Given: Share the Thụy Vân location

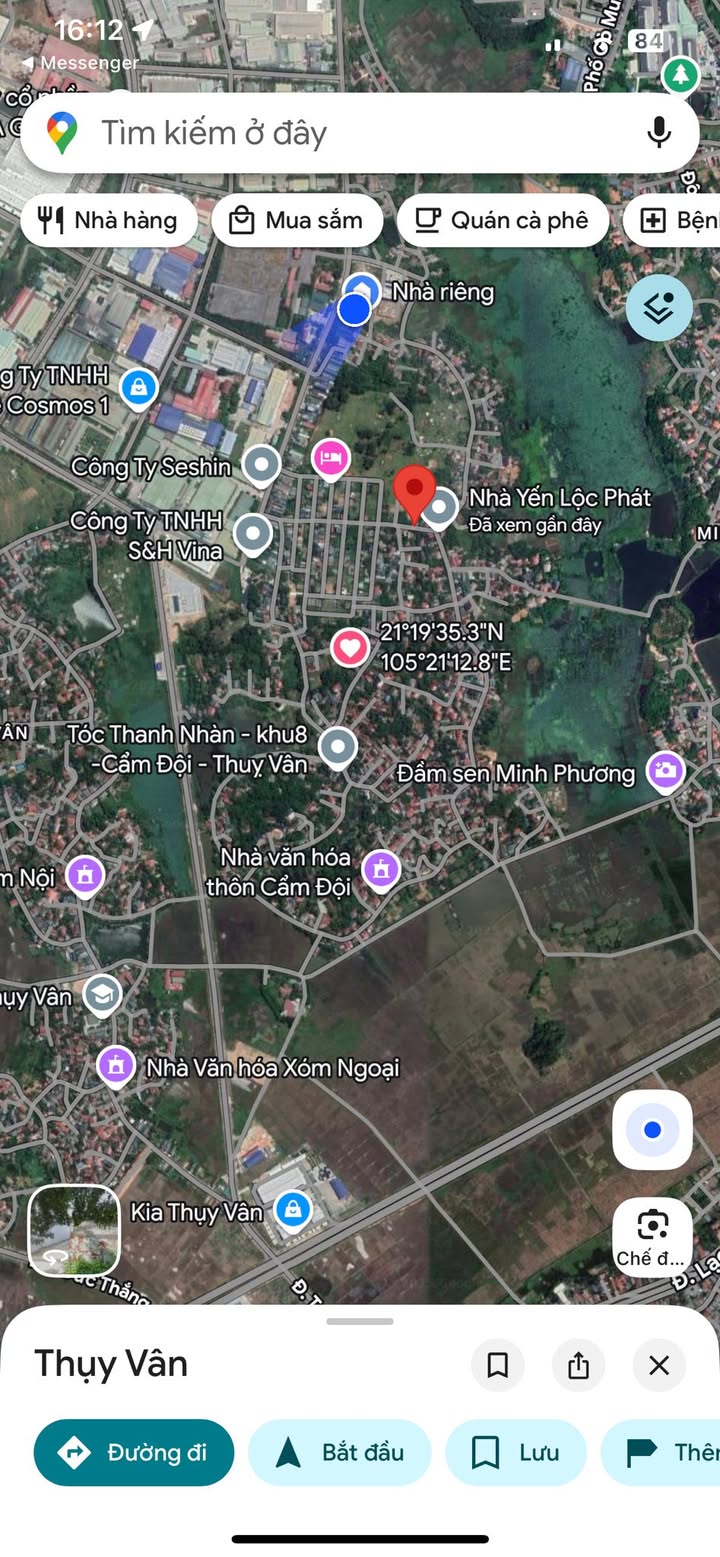Looking at the screenshot, I should coord(578,1365).
